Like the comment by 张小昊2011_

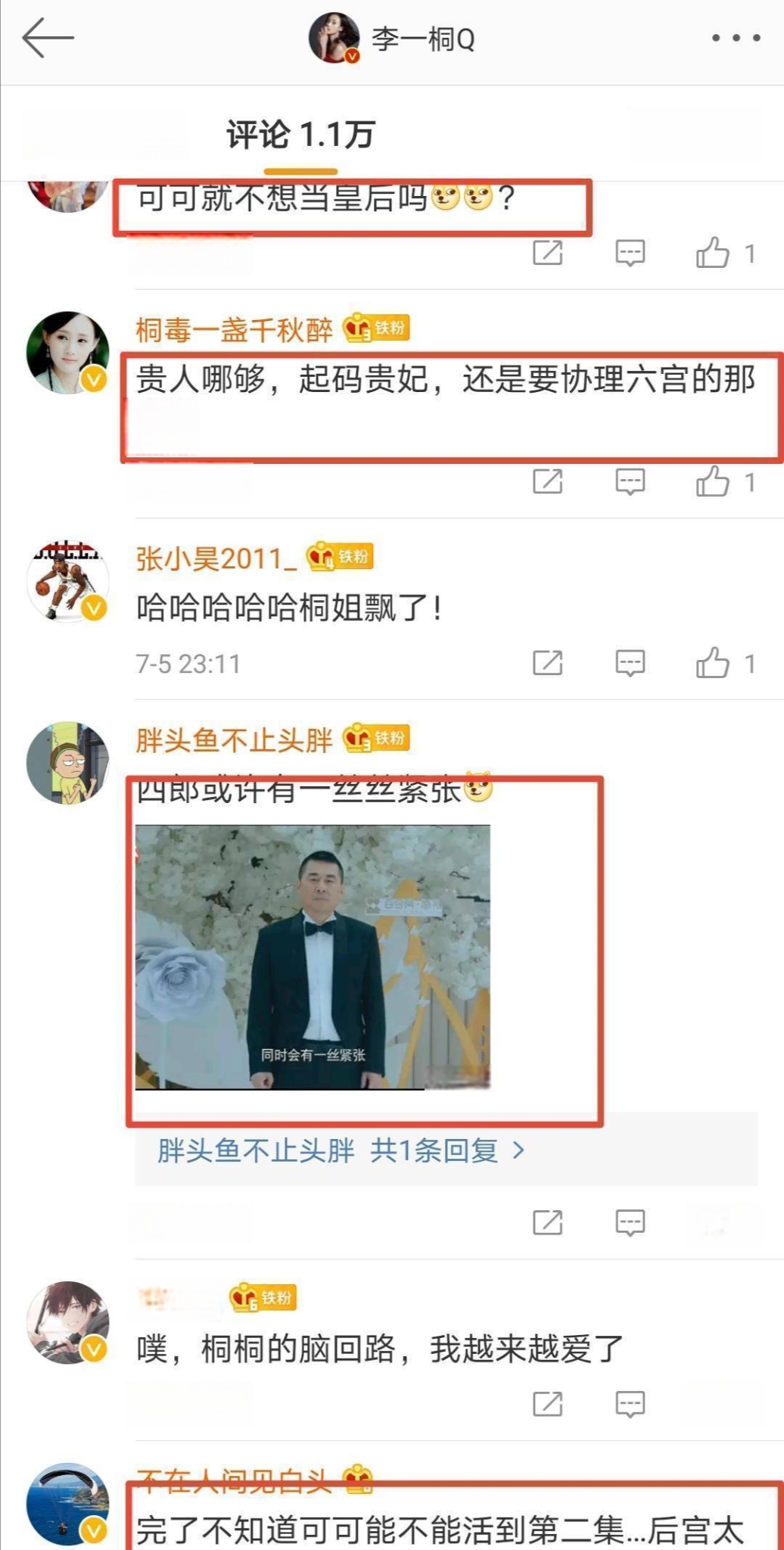[714, 663]
